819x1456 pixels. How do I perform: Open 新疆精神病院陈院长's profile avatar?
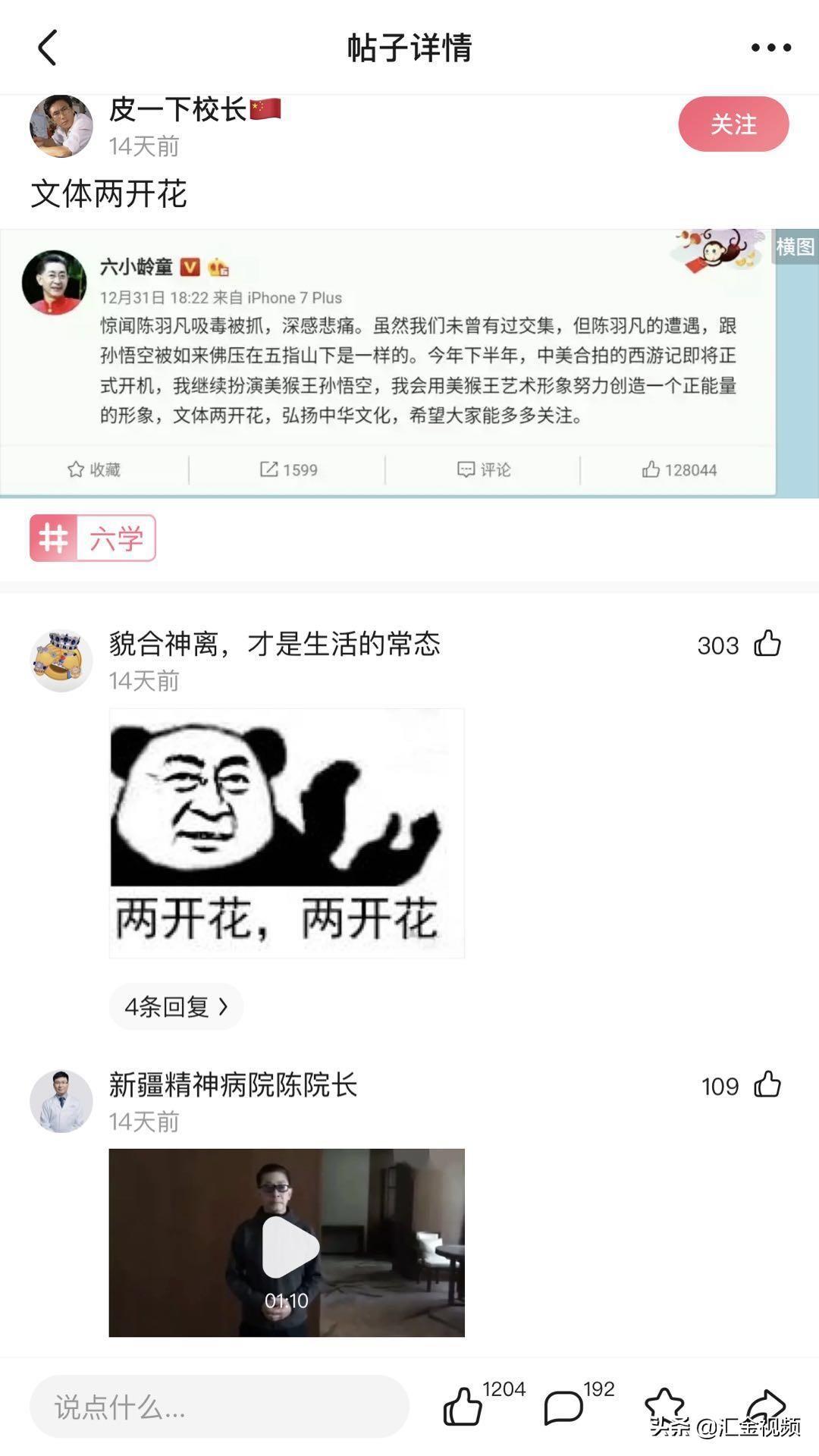coord(61,1101)
